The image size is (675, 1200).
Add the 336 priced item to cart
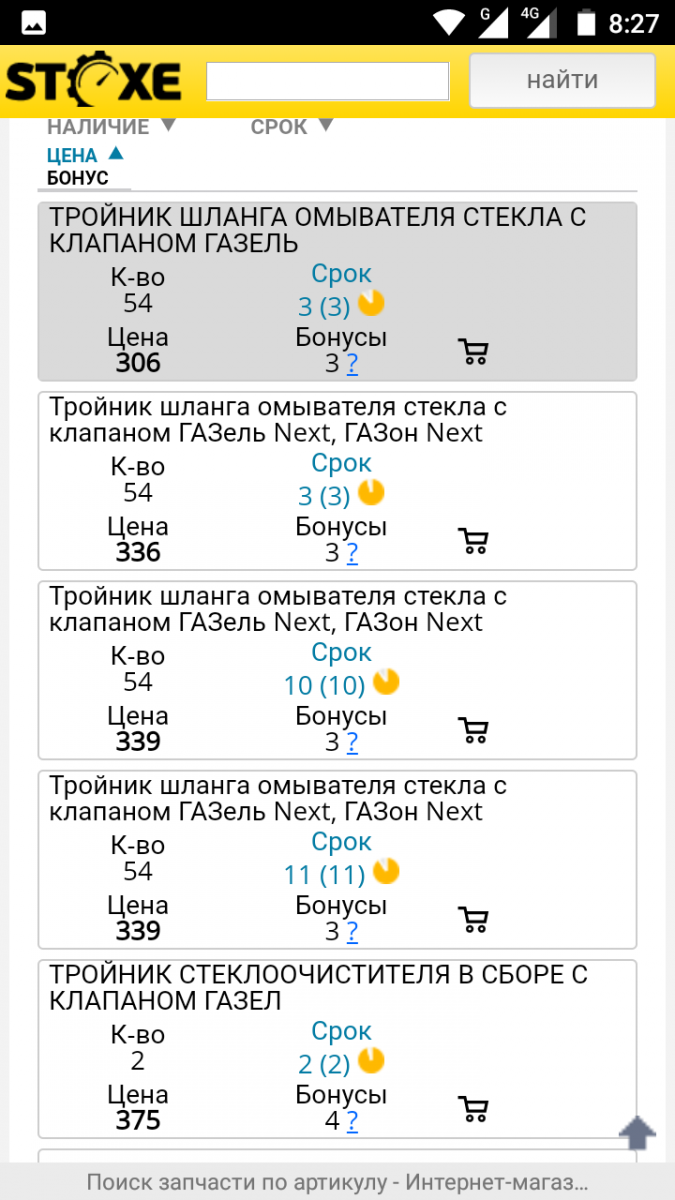[x=472, y=541]
